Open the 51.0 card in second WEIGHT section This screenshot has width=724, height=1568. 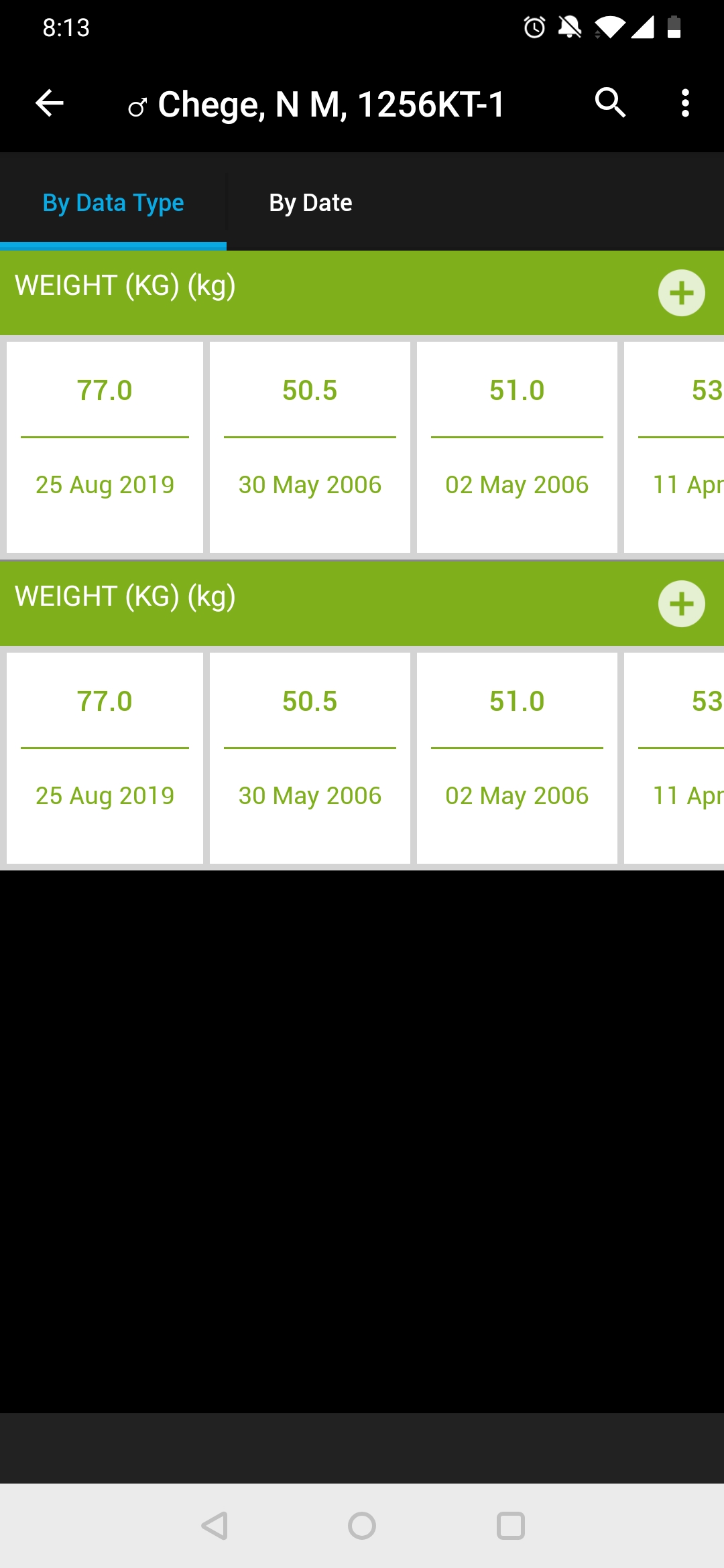517,759
